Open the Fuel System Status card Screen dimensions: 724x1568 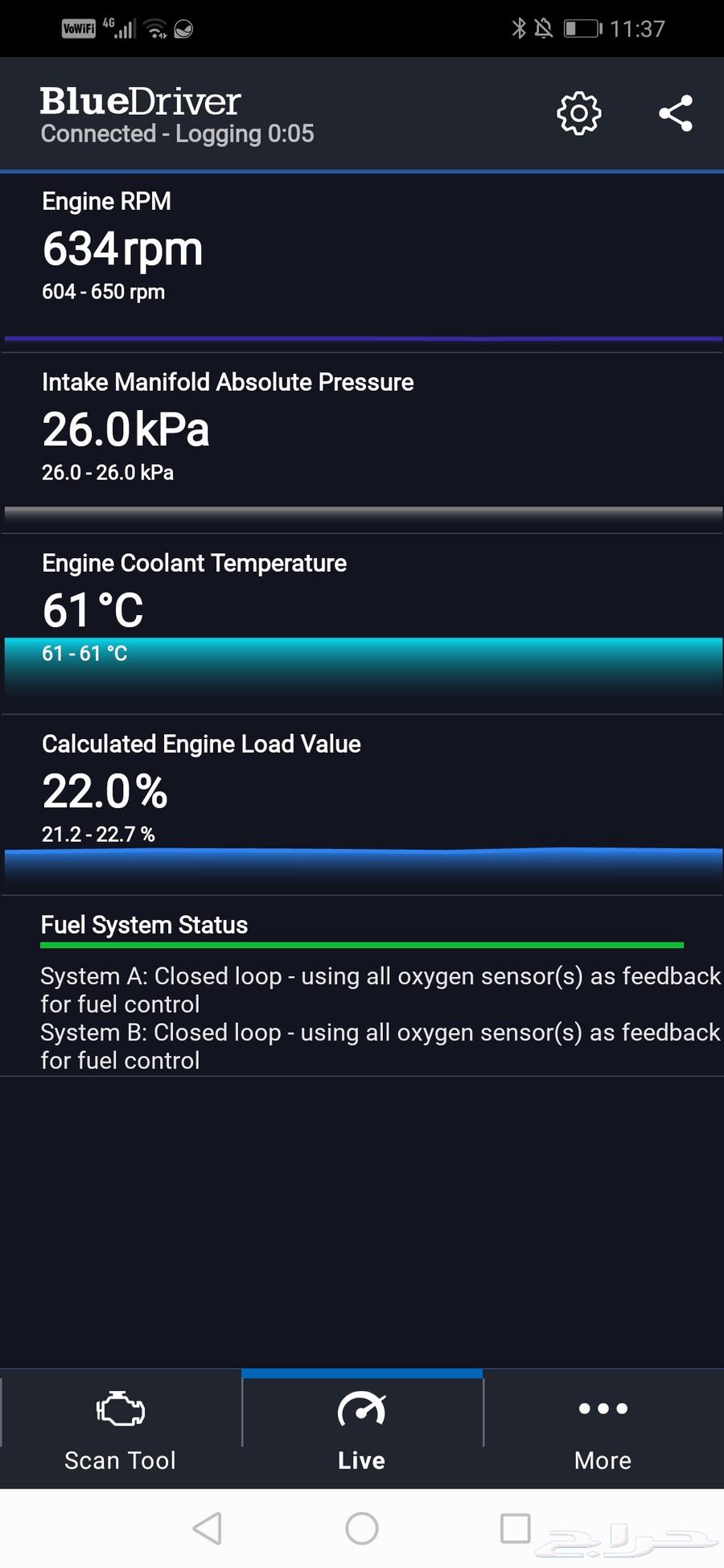(362, 991)
